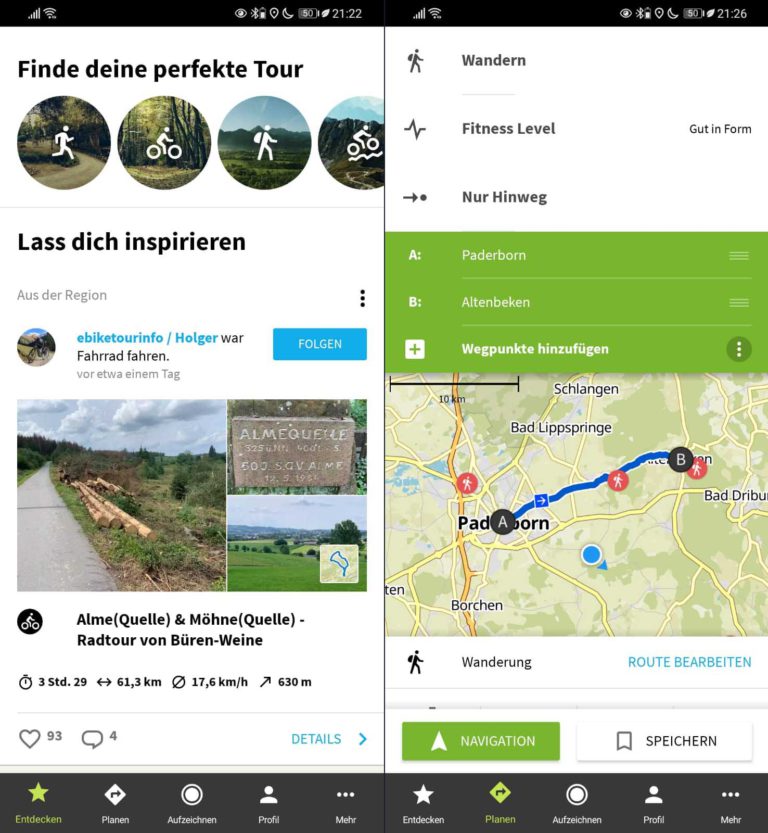Open ROUTE BEARBEITEN

[689, 661]
